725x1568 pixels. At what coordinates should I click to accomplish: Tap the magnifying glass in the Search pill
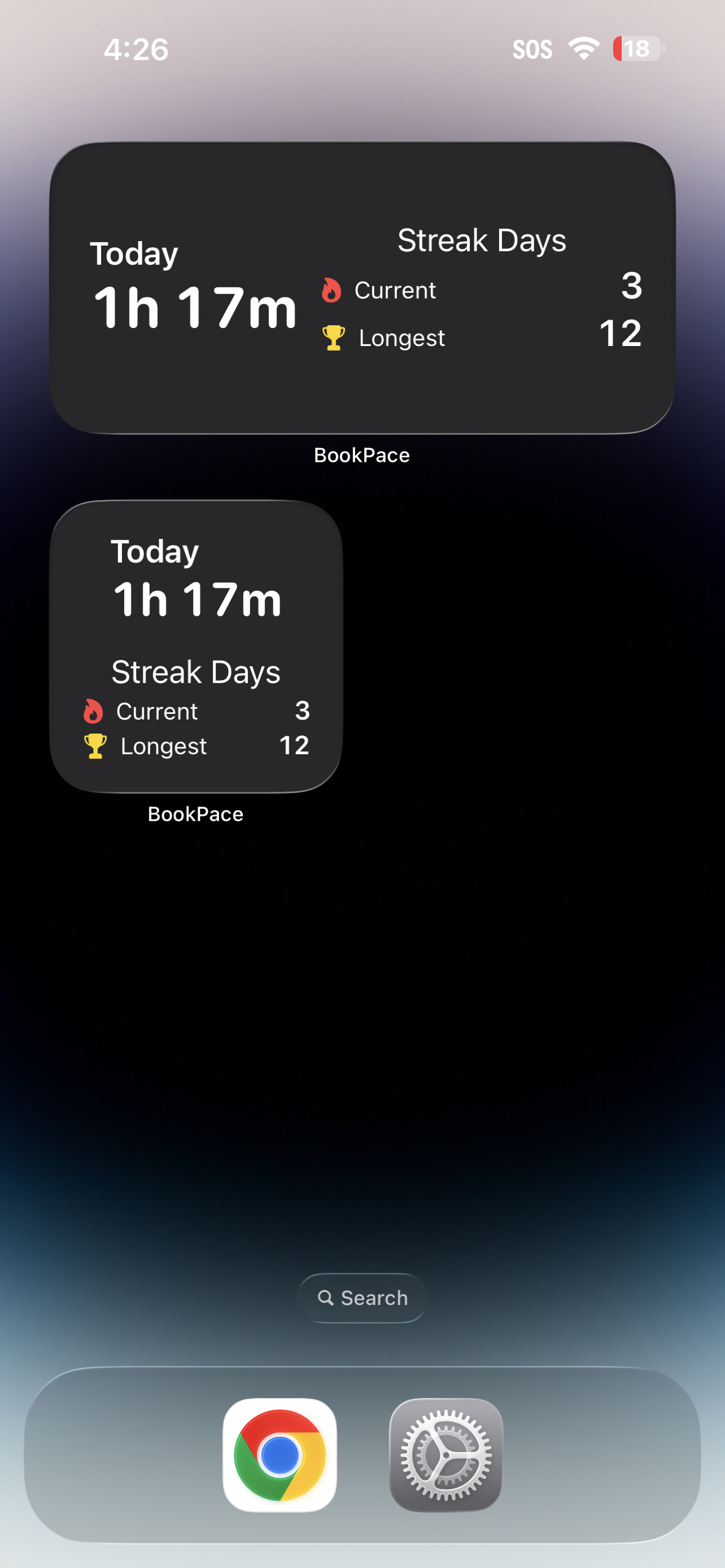327,1297
